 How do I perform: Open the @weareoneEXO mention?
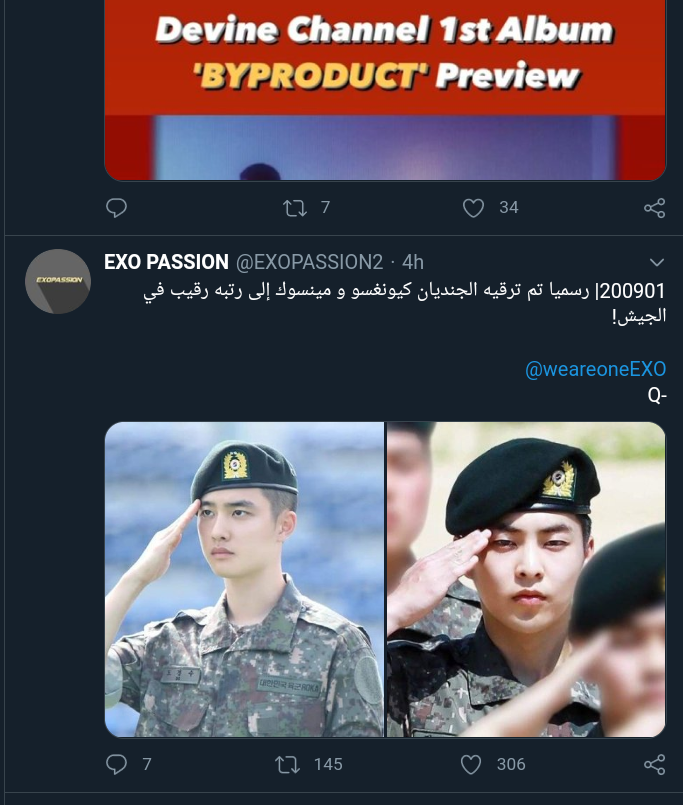pyautogui.click(x=595, y=370)
